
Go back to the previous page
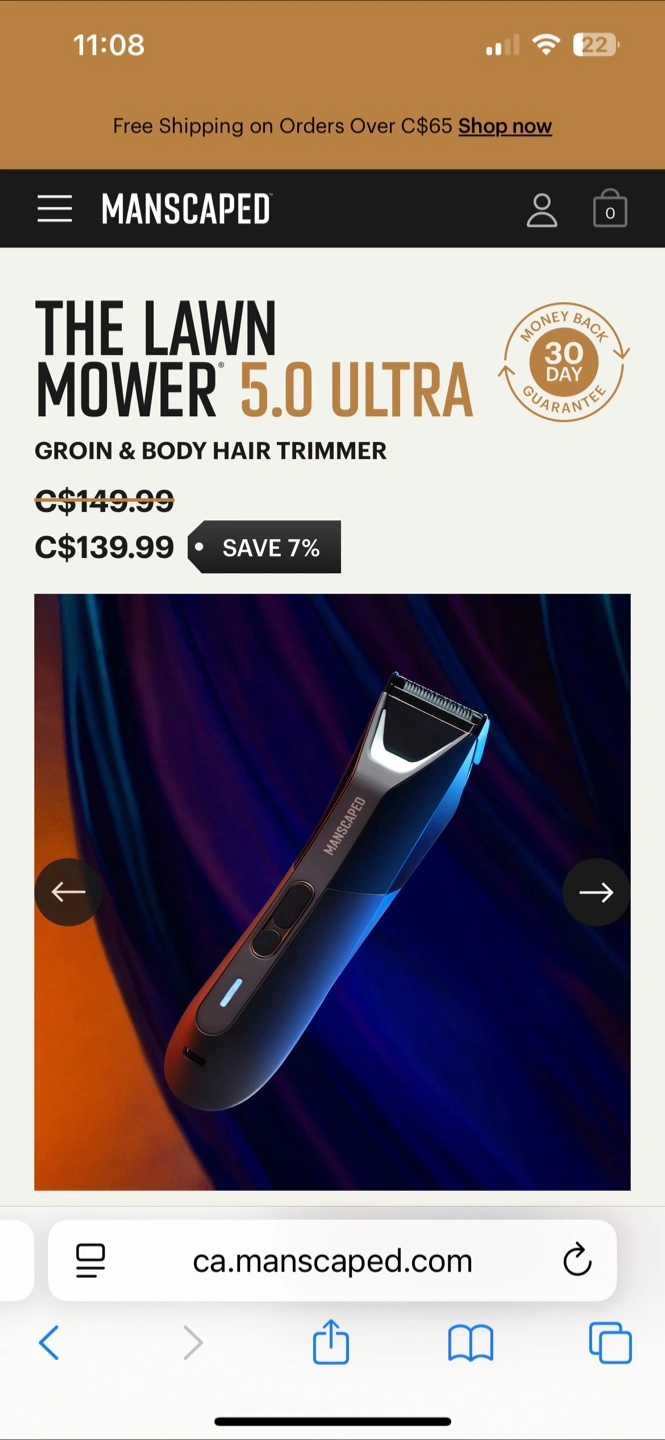tap(49, 1343)
